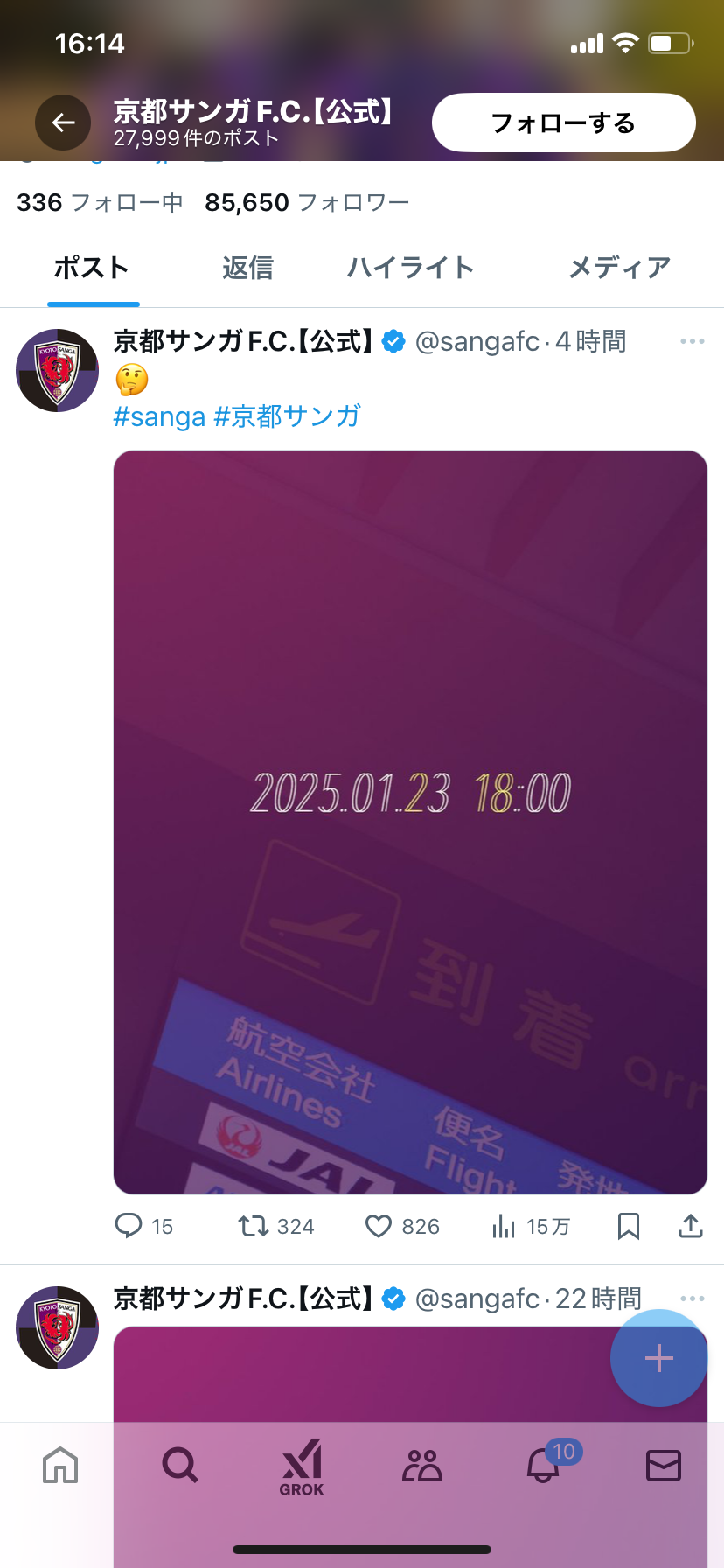
Task: Switch to the 返信 tab
Action: pyautogui.click(x=247, y=268)
